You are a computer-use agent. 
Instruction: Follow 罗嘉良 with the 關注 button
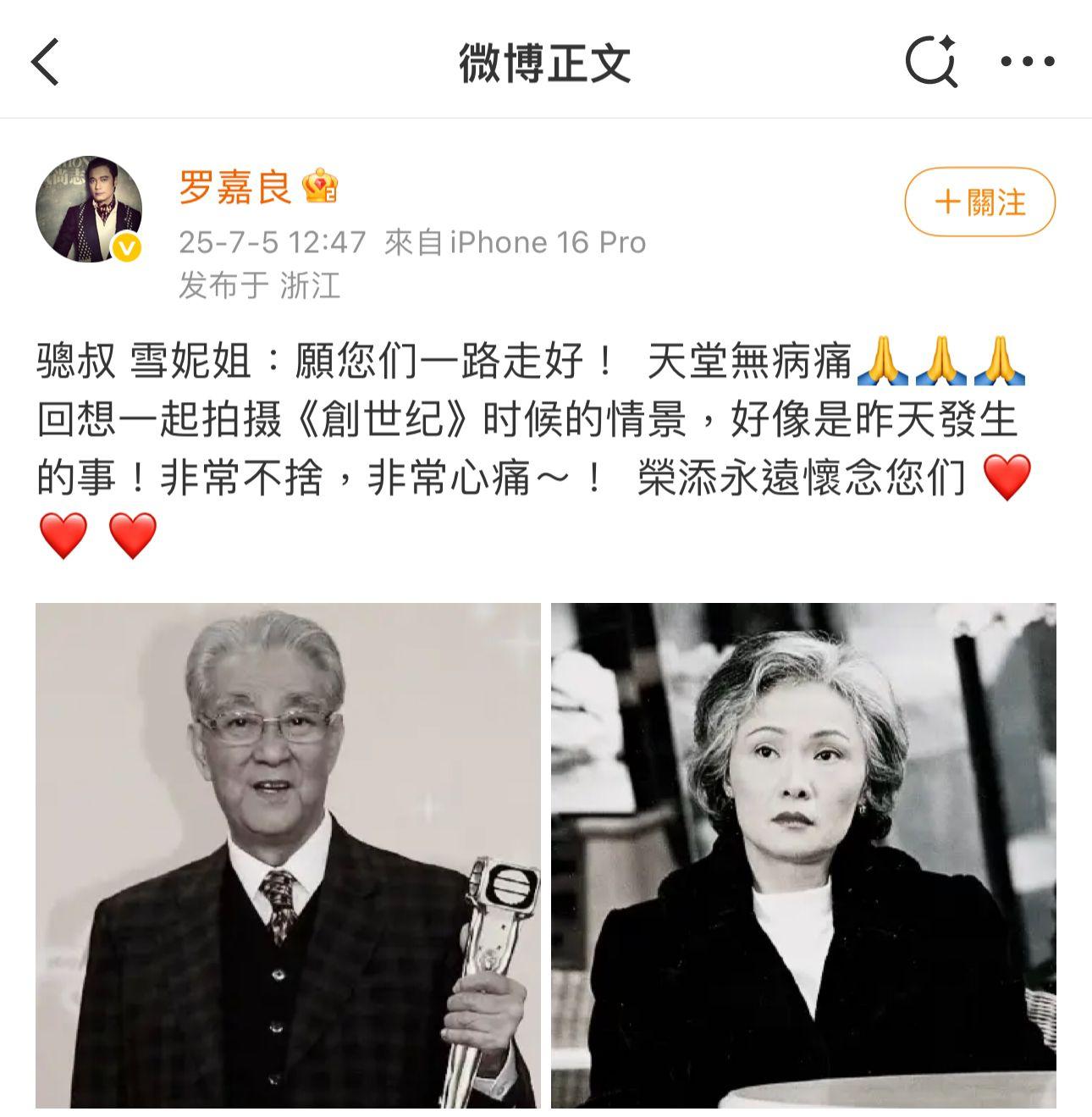(x=979, y=202)
